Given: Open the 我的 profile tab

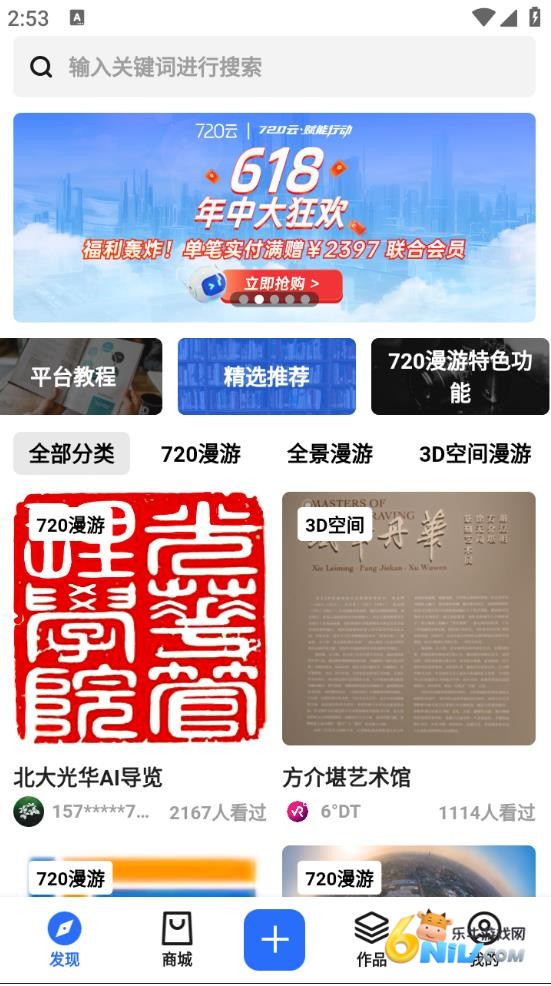Looking at the screenshot, I should tap(484, 941).
